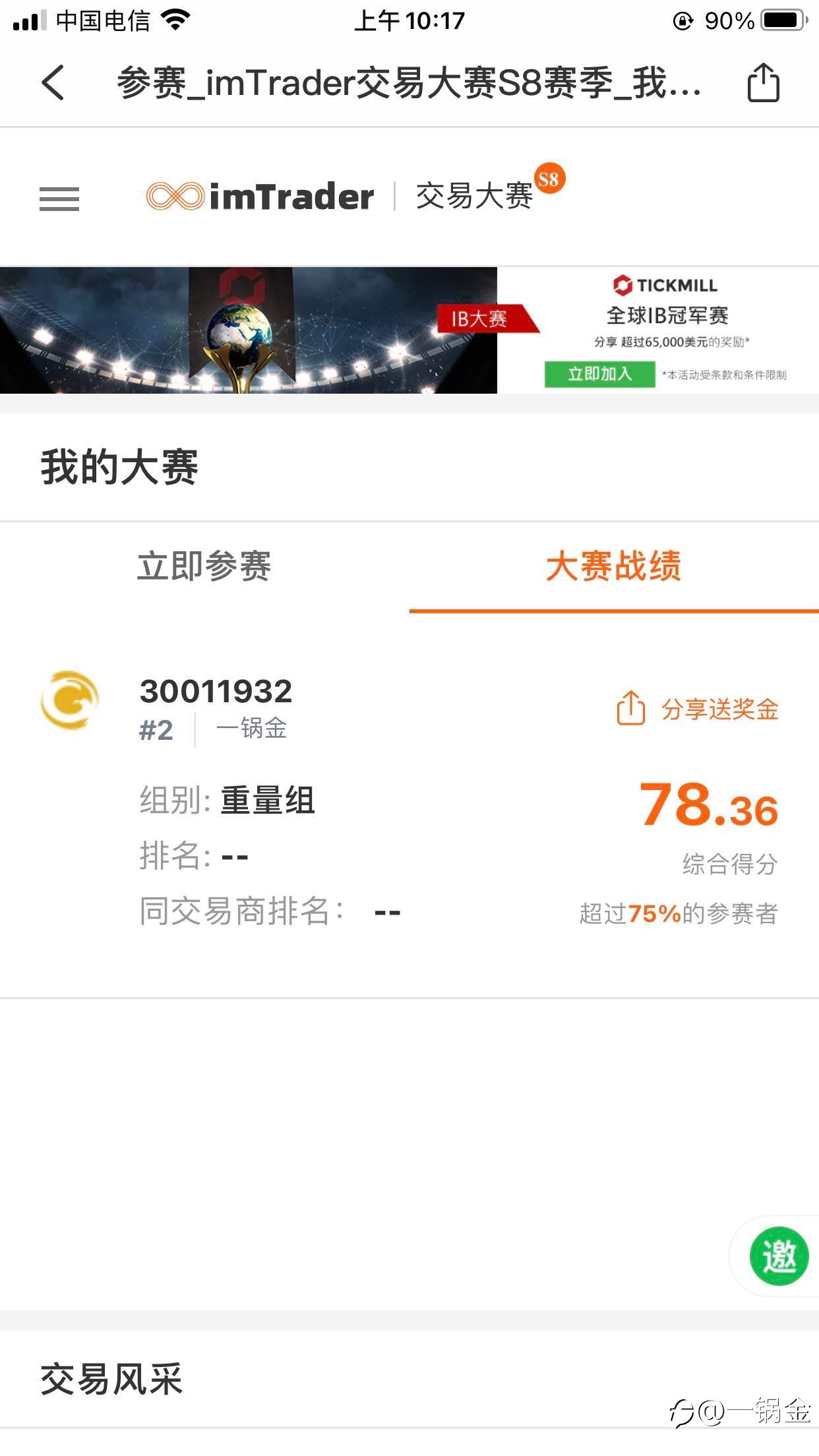Tap the green 邀 invite floating button
Image resolution: width=819 pixels, height=1456 pixels.
point(779,1256)
